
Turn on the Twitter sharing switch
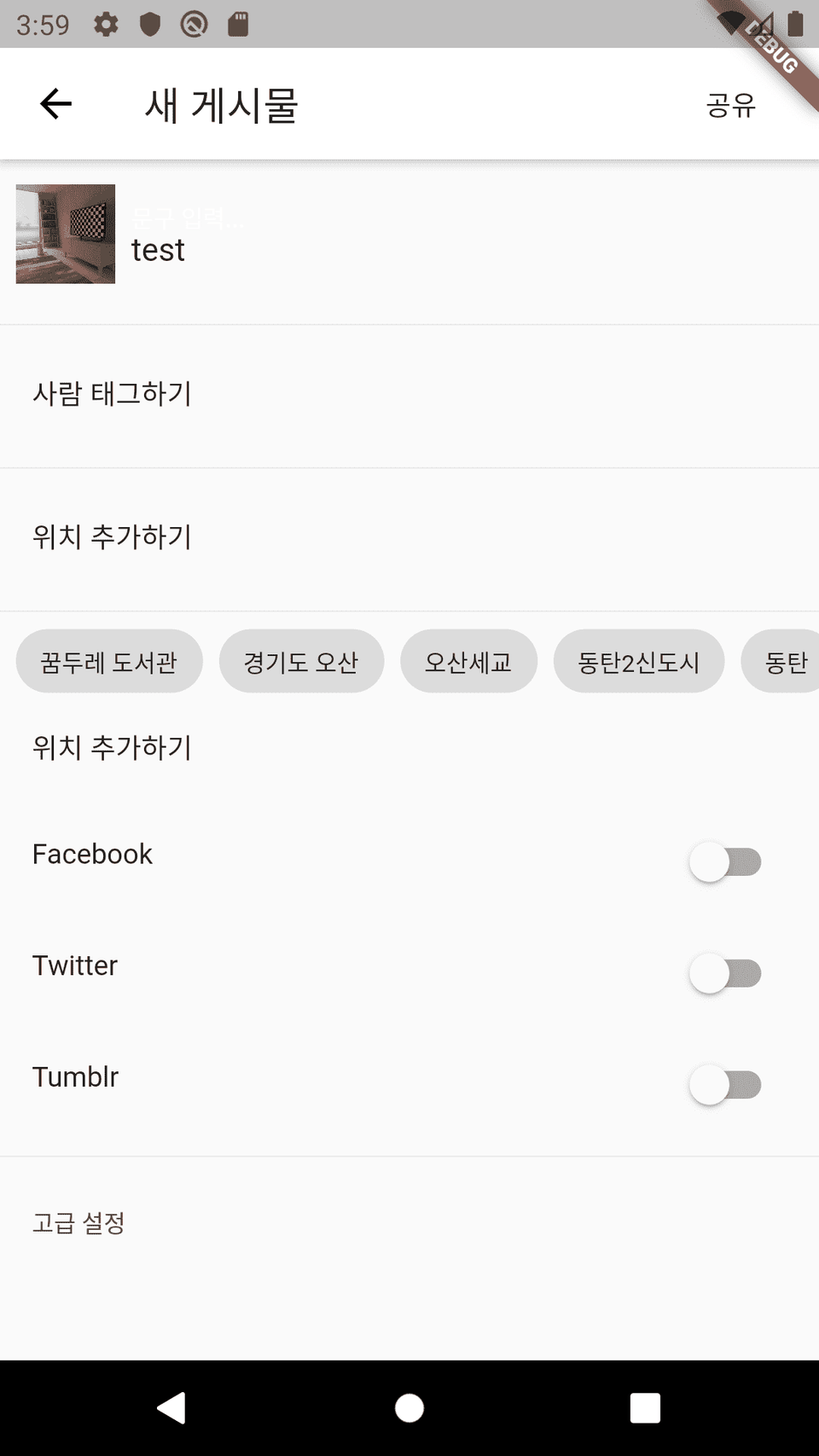[725, 973]
